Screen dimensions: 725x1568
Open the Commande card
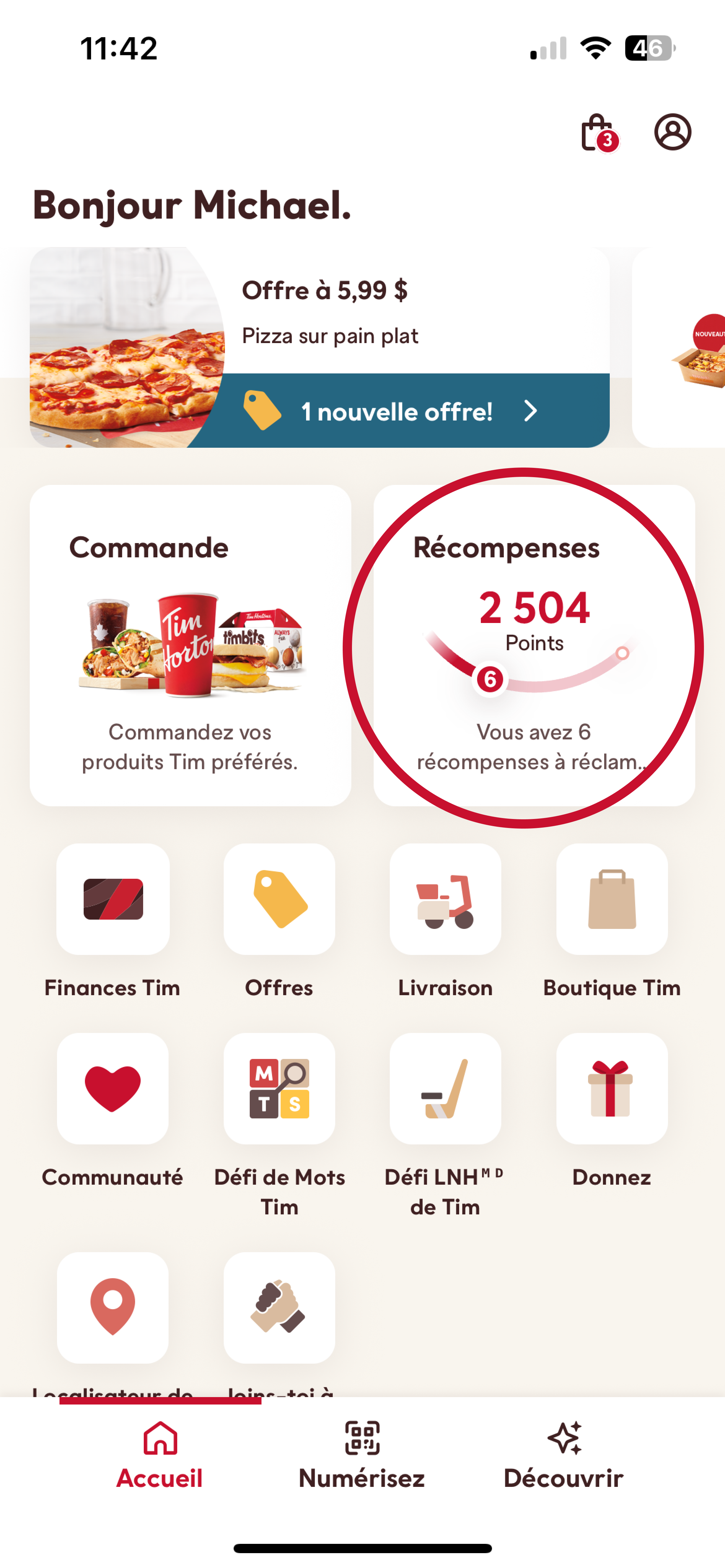point(190,645)
